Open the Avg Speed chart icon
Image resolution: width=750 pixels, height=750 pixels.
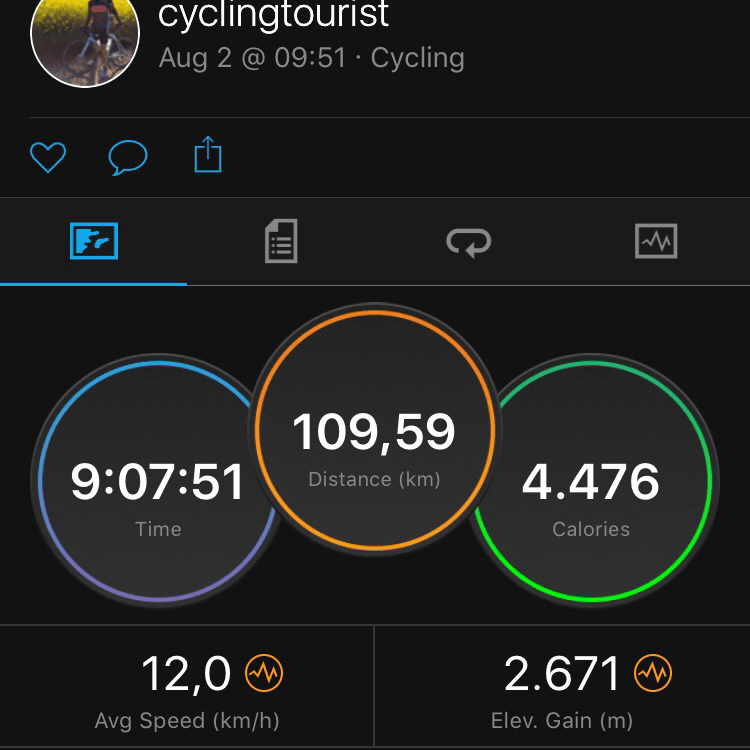pyautogui.click(x=264, y=673)
